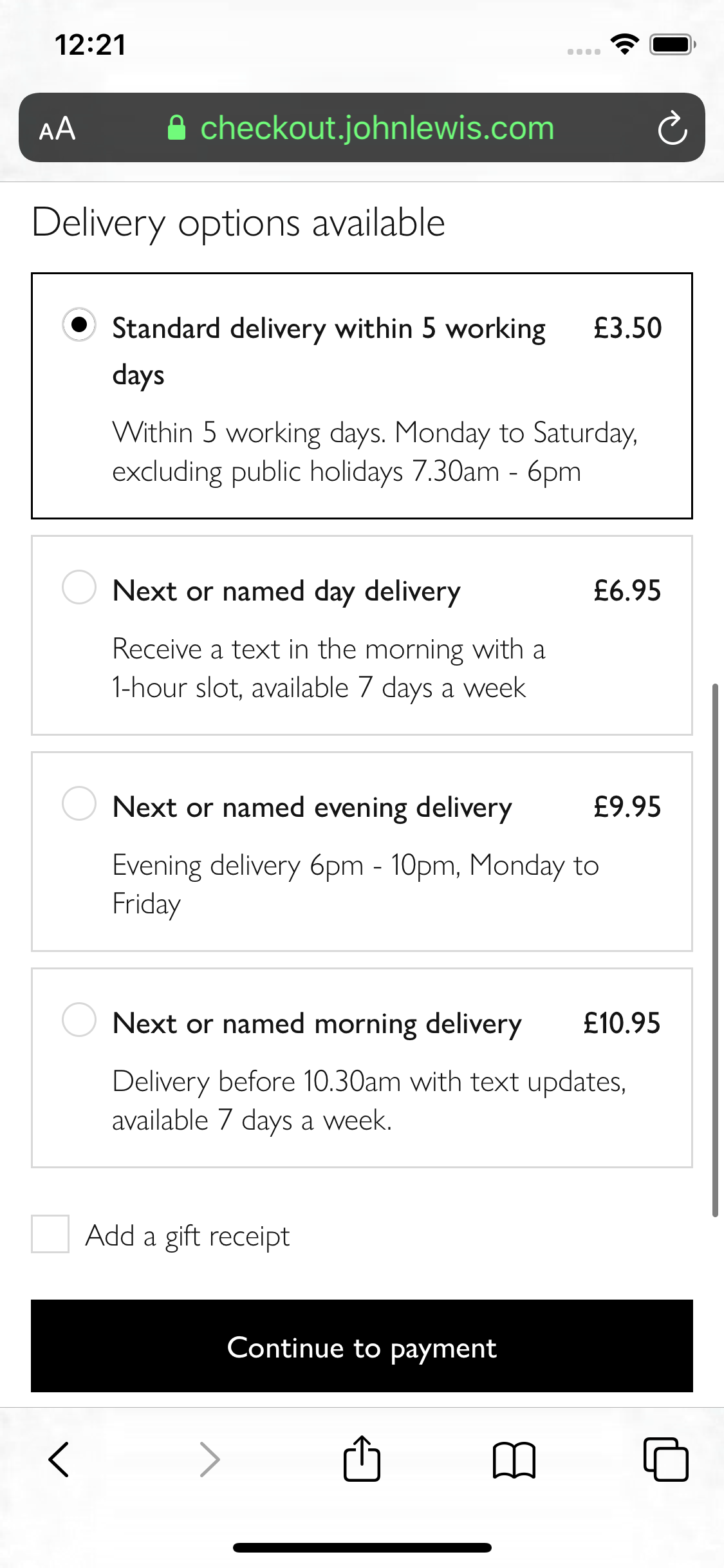
Task: Tap the Delivery options available heading
Action: pos(238,222)
